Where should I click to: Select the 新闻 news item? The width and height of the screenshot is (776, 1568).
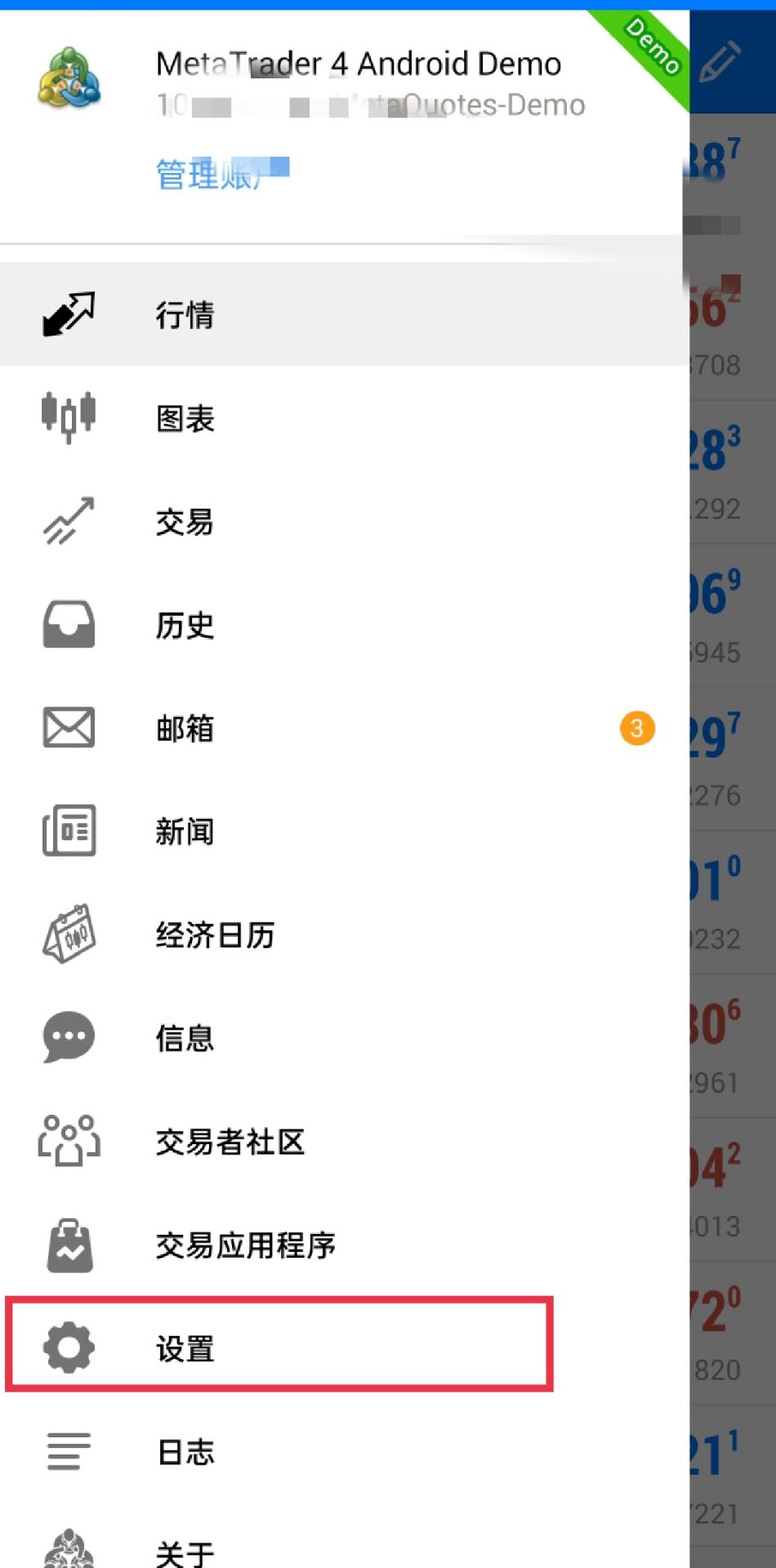click(185, 831)
